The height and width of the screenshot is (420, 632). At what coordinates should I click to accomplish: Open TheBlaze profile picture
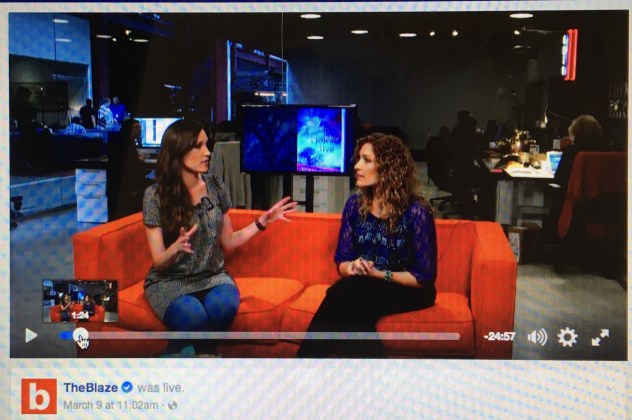(x=39, y=396)
